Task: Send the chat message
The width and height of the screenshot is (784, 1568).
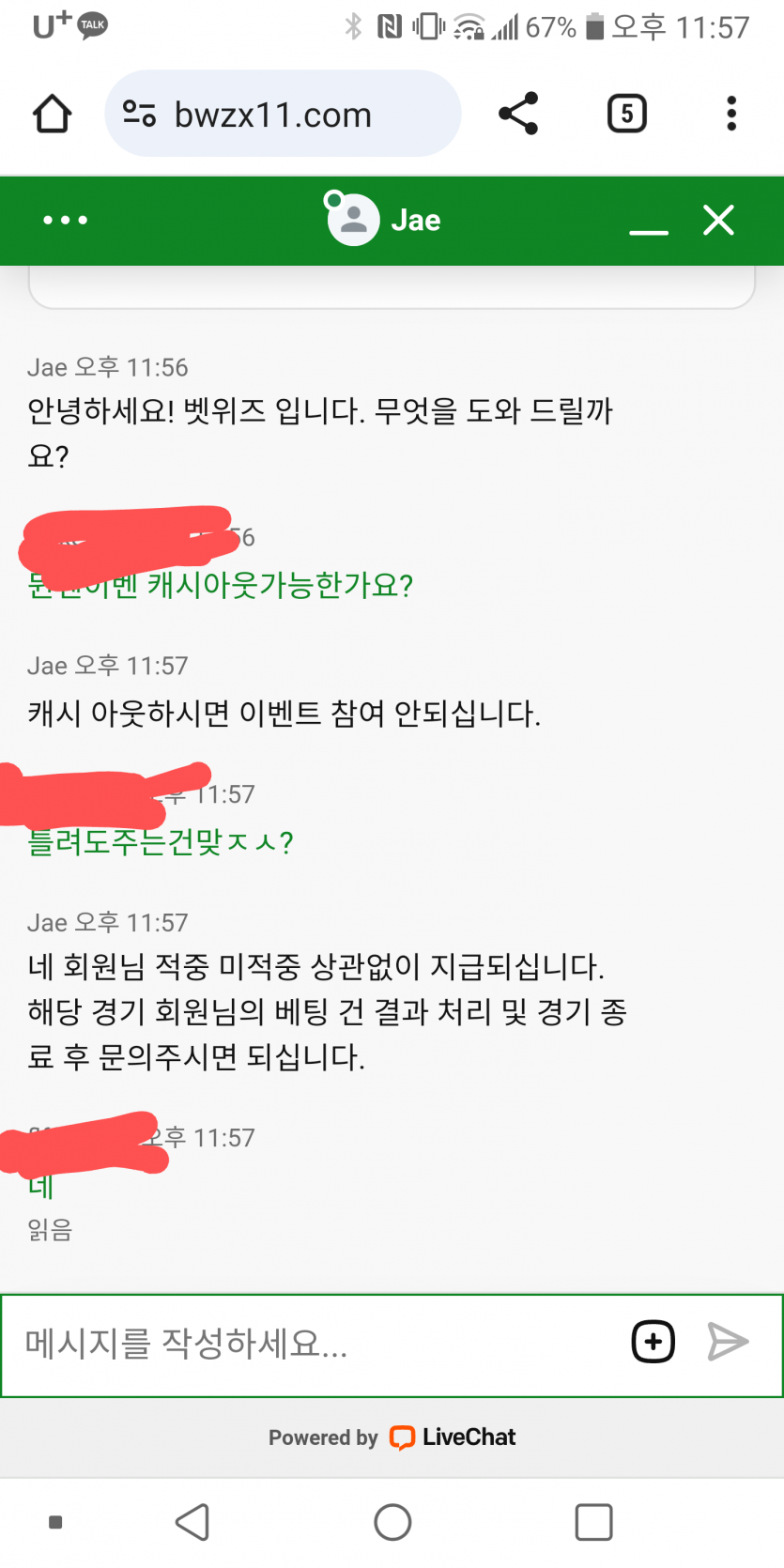Action: tap(728, 1342)
